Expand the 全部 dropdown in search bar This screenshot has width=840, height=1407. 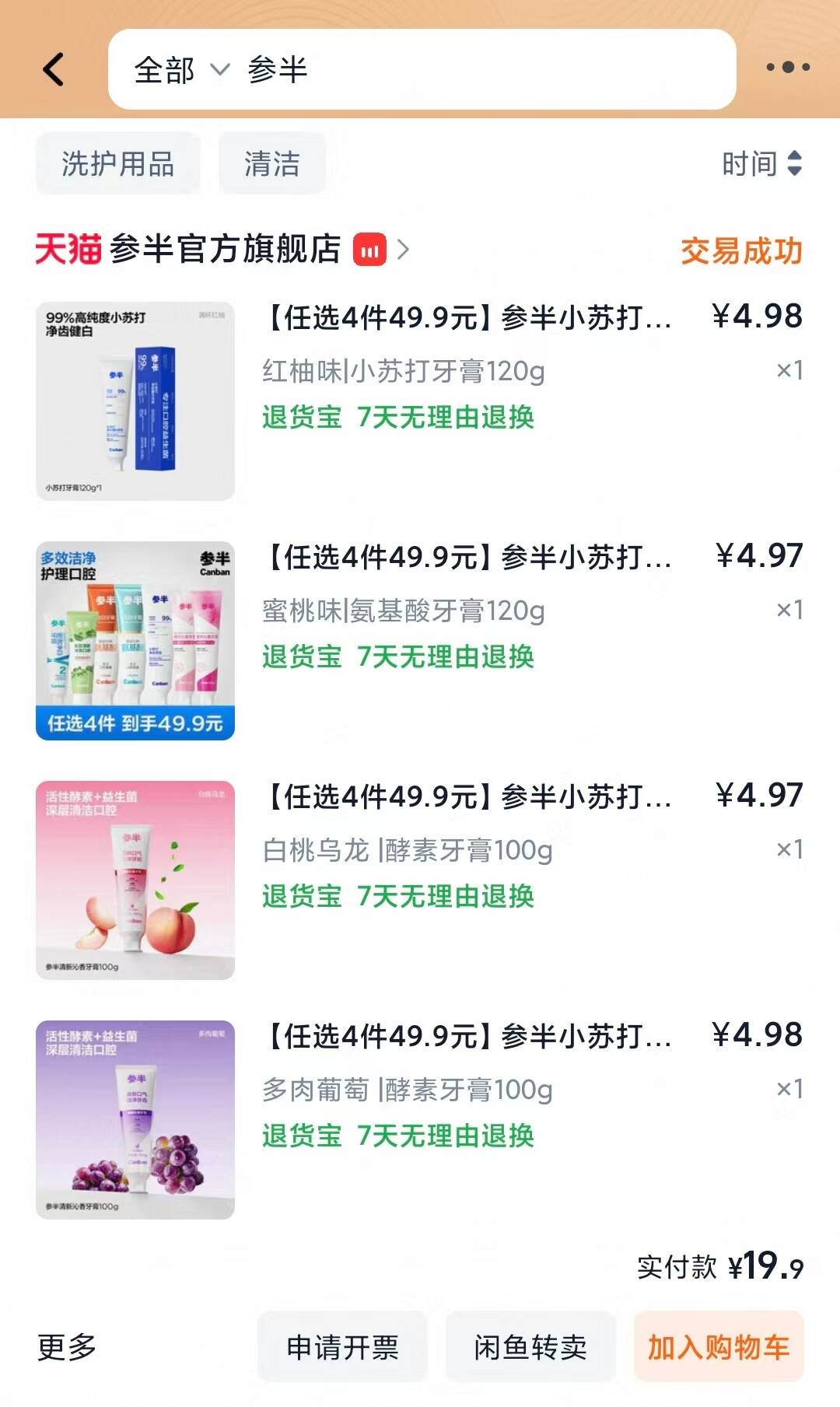pyautogui.click(x=180, y=70)
